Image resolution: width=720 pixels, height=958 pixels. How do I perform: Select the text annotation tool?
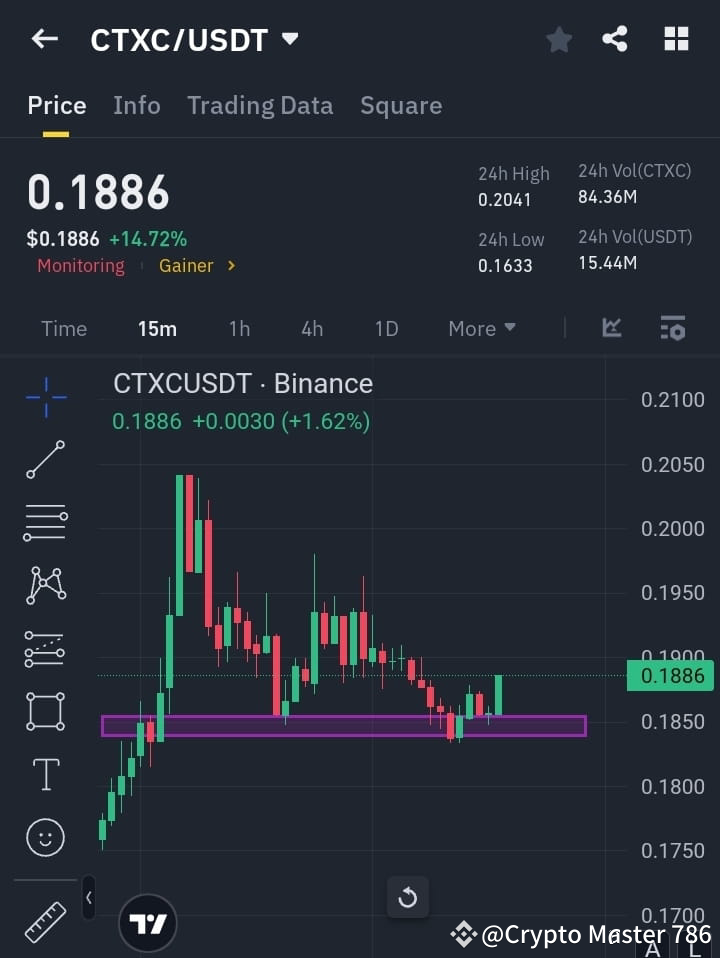(x=44, y=774)
